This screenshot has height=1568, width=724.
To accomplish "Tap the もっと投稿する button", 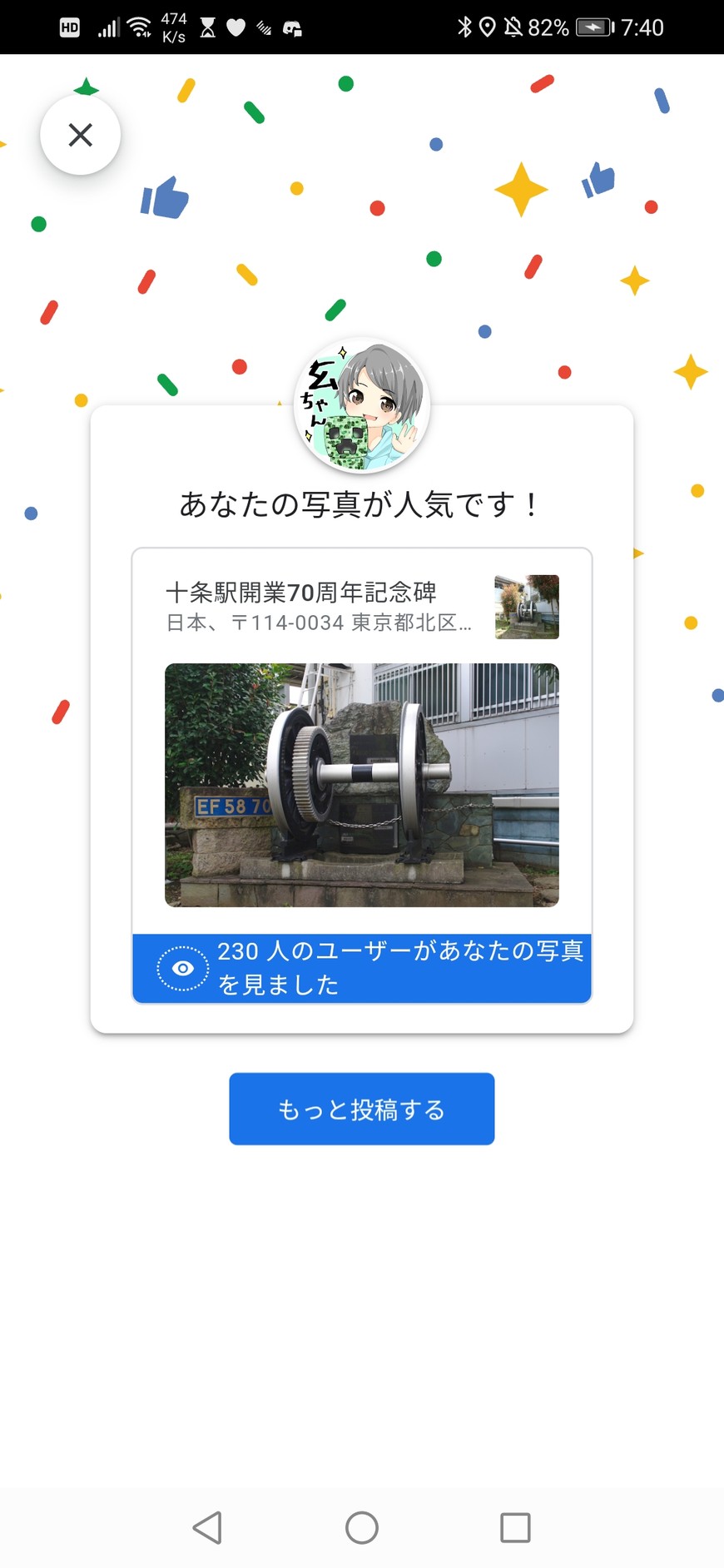I will pos(361,1109).
